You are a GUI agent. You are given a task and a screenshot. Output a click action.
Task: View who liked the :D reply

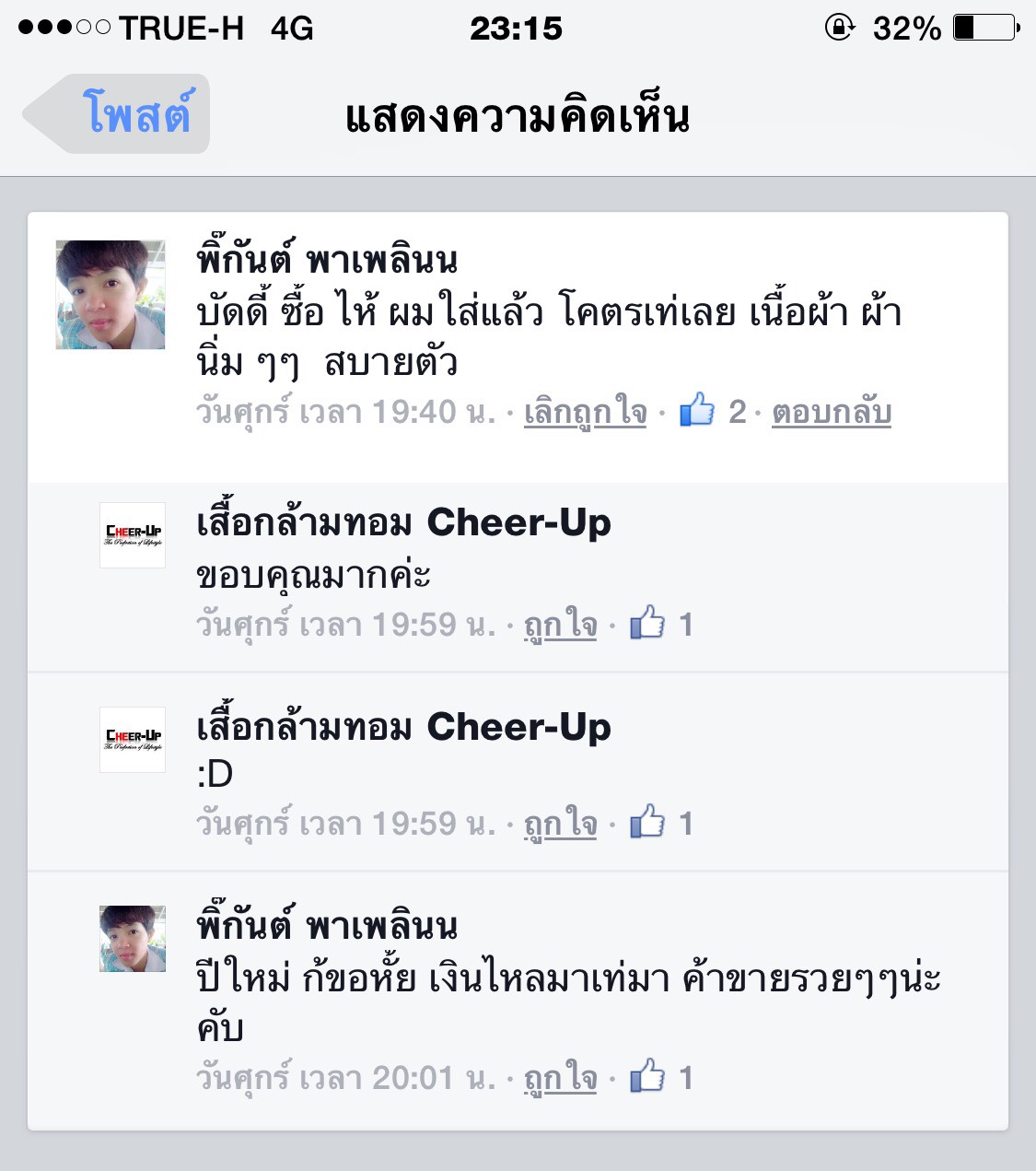coord(661,824)
